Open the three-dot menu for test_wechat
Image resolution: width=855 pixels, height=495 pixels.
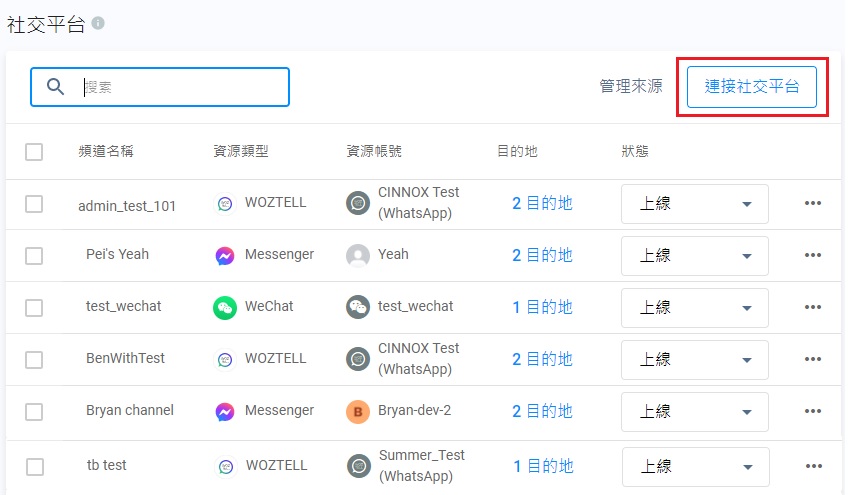[x=813, y=307]
